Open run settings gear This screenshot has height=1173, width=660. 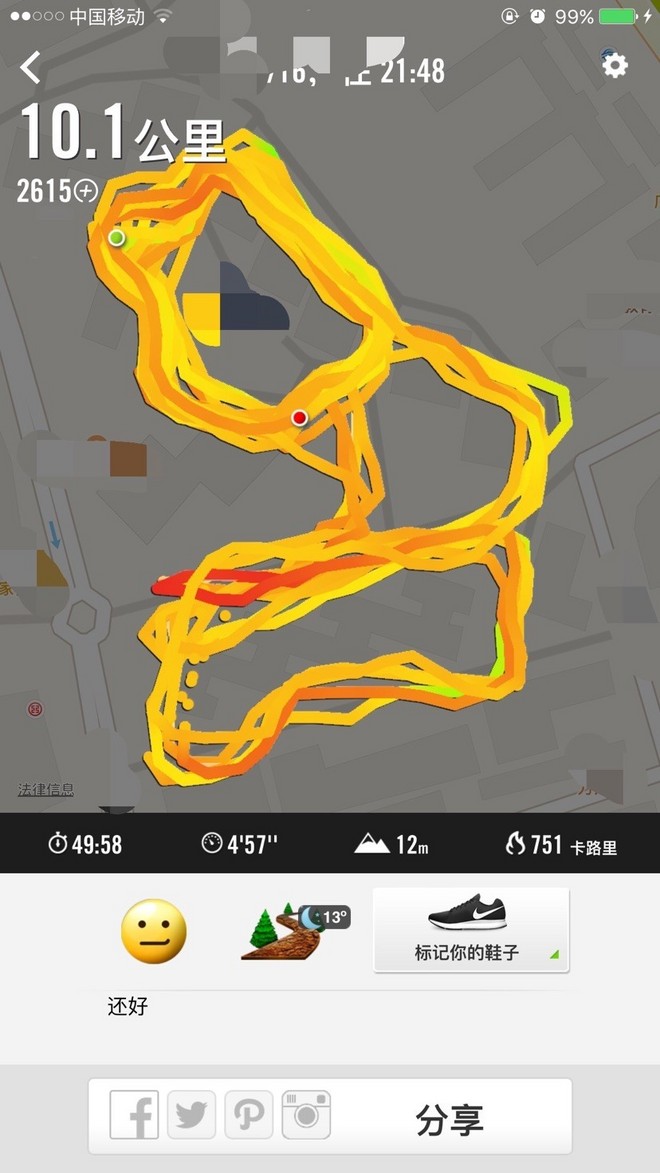614,66
